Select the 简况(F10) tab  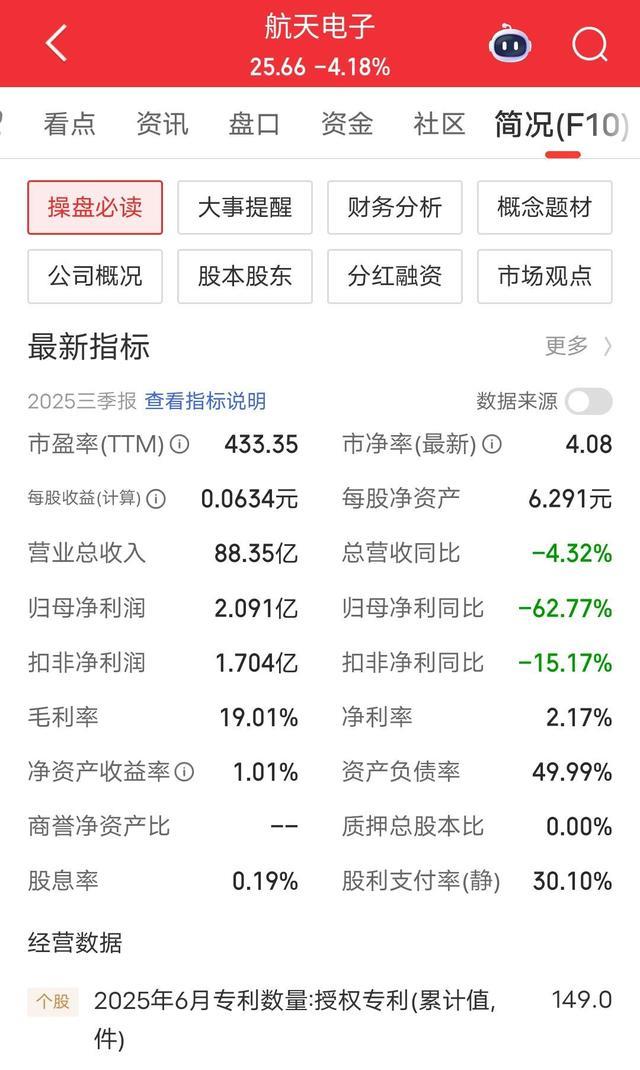tap(561, 124)
